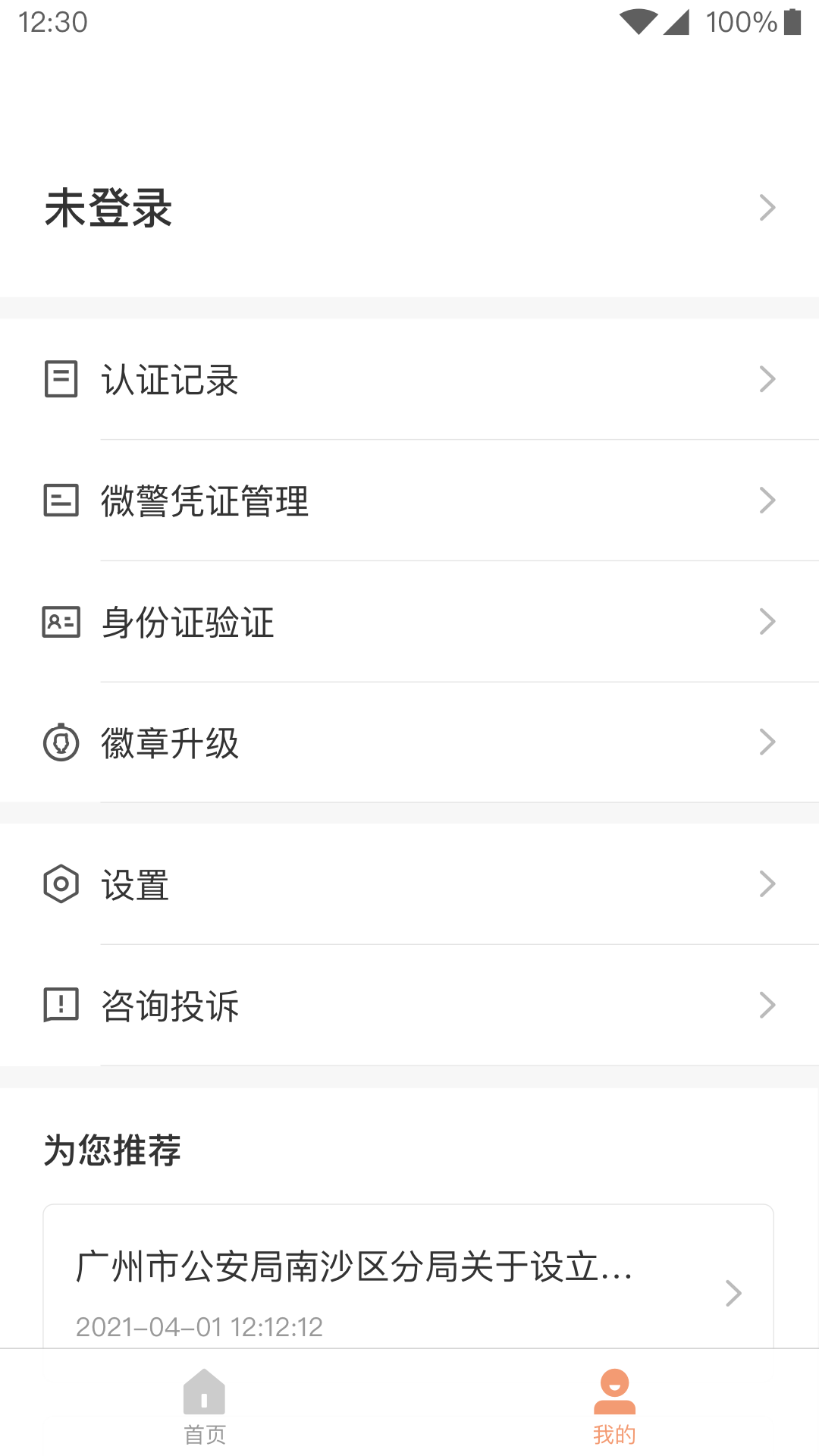
Task: Tap the 未登录 login text
Action: point(108,207)
